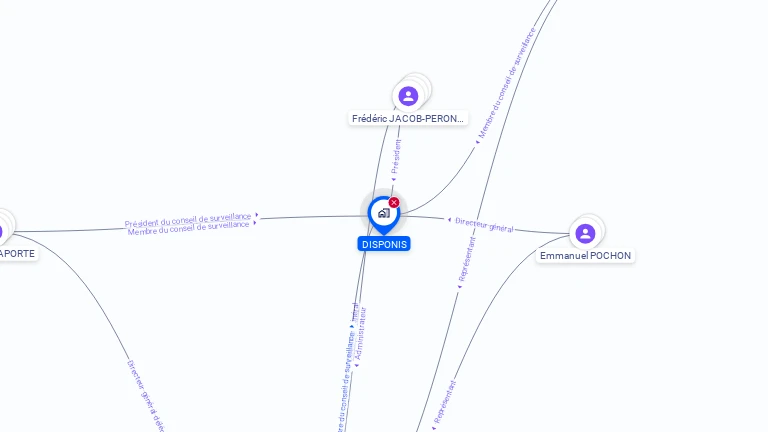Select the APORTE person node

(3, 232)
